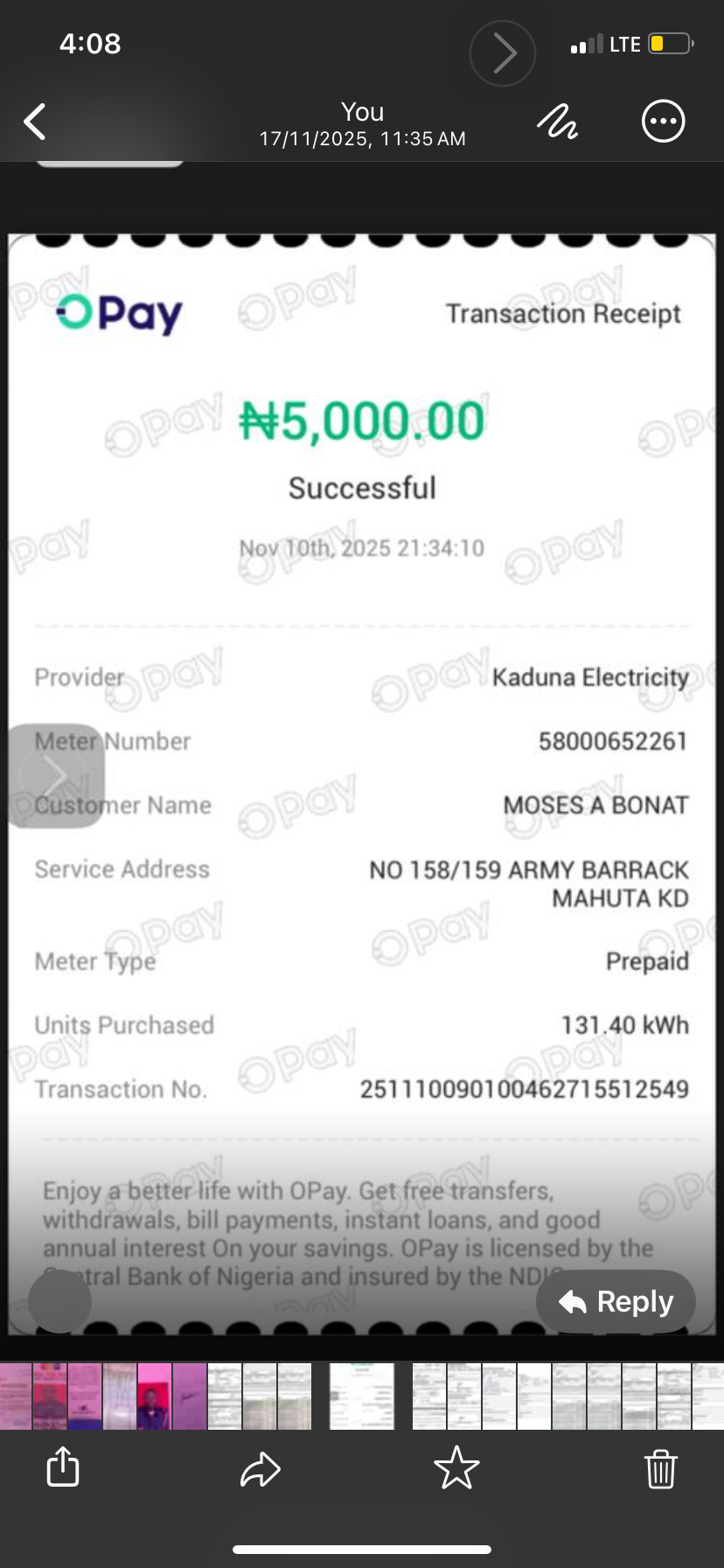Screen dimensions: 724x1568
Task: Forward this image to another chat
Action: [x=260, y=1469]
